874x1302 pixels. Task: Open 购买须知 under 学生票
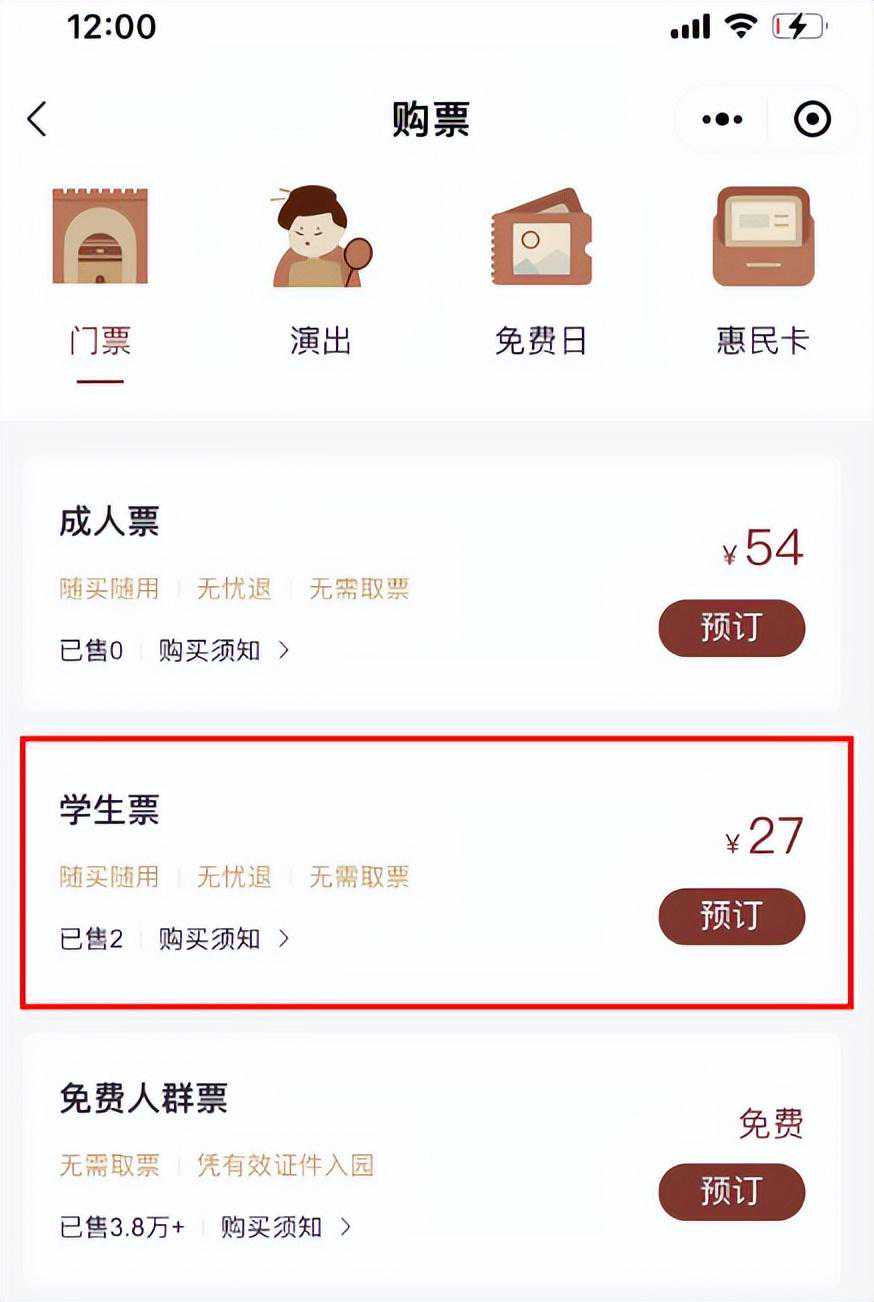coord(224,939)
